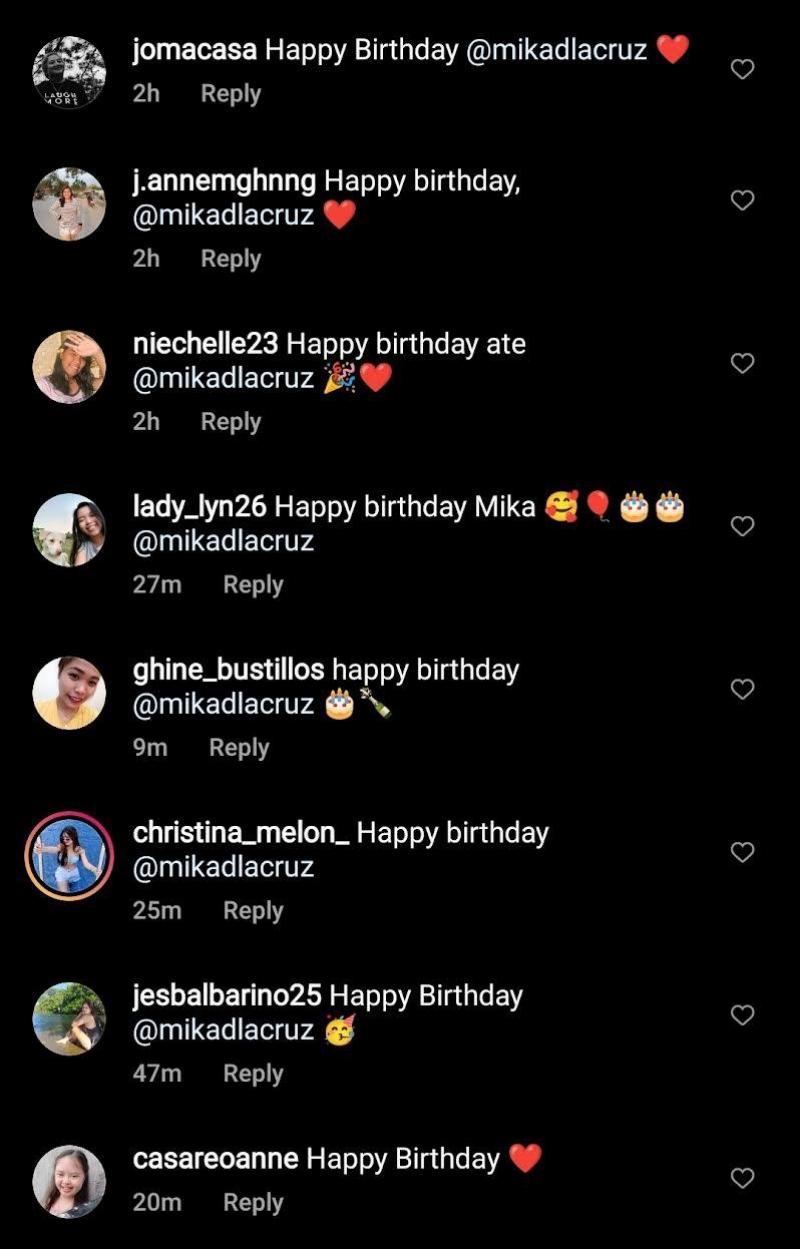Reply to jesbalbarino25's comment
This screenshot has height=1249, width=800.
click(x=252, y=1074)
